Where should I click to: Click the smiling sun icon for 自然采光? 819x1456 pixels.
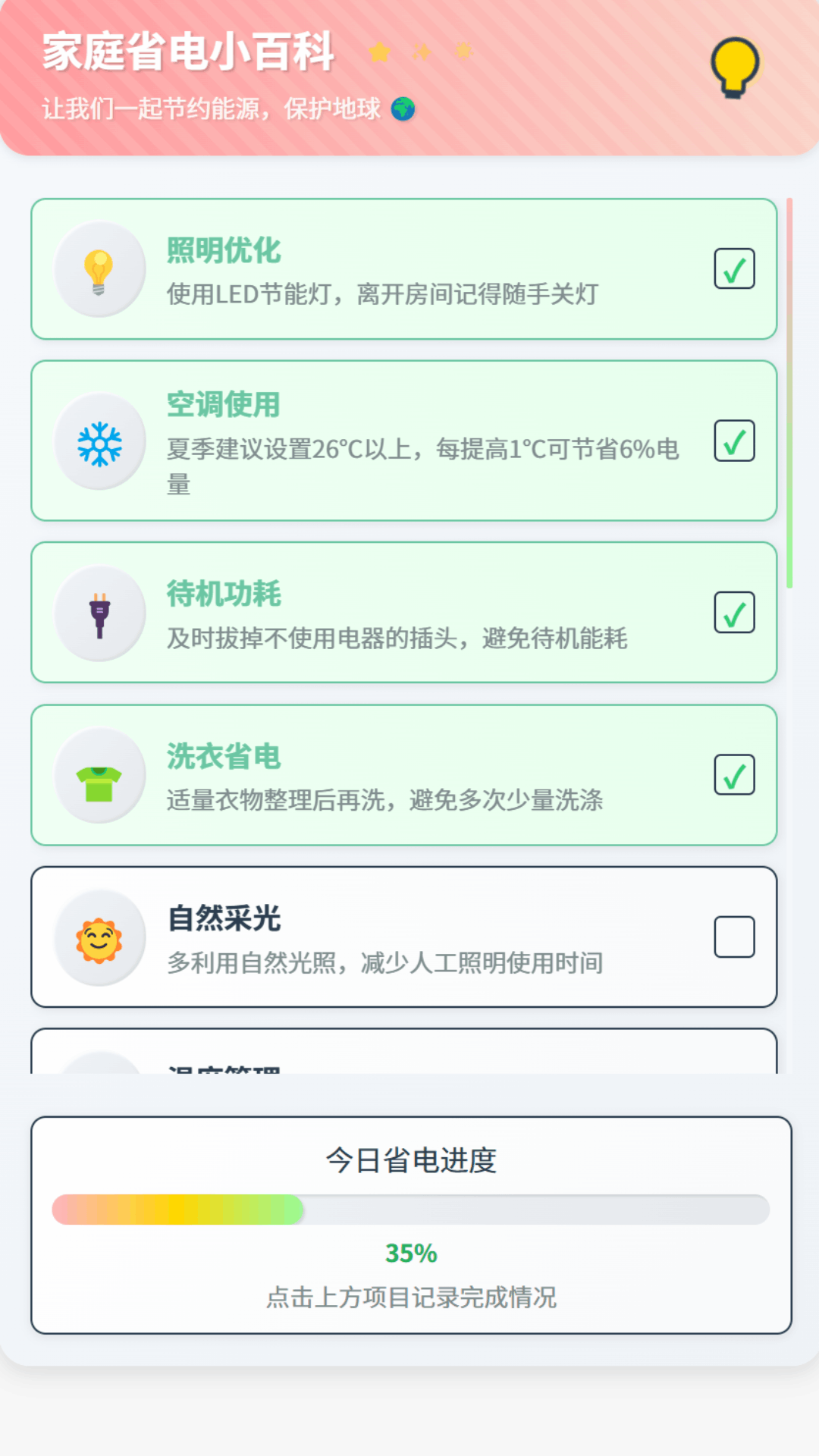[98, 937]
